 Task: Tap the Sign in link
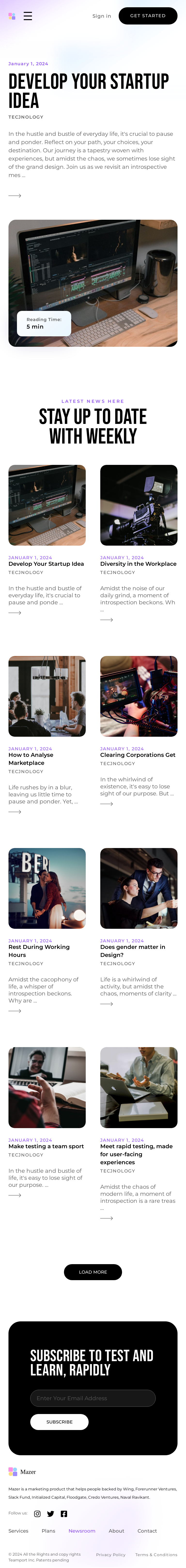click(x=101, y=16)
